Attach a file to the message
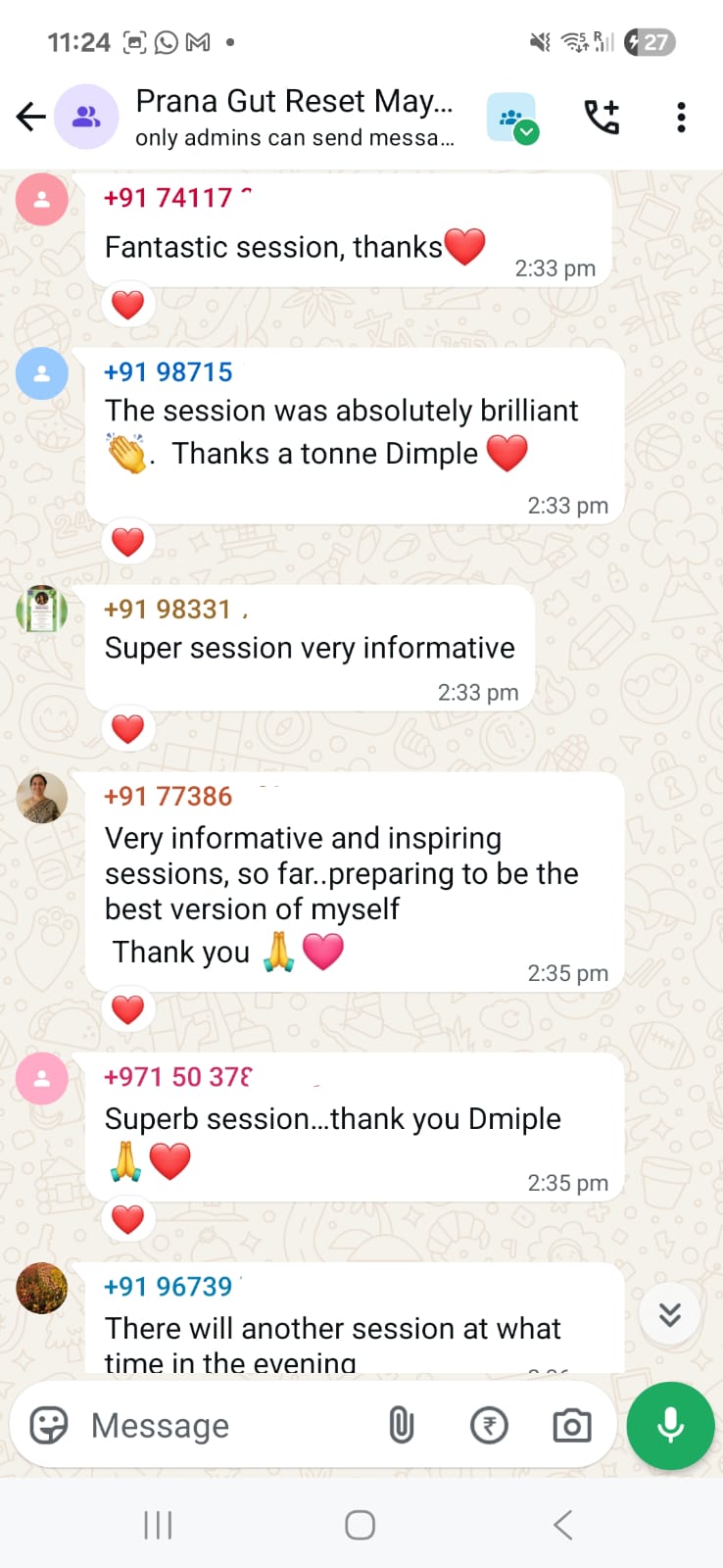The width and height of the screenshot is (723, 1568). coord(402,1425)
